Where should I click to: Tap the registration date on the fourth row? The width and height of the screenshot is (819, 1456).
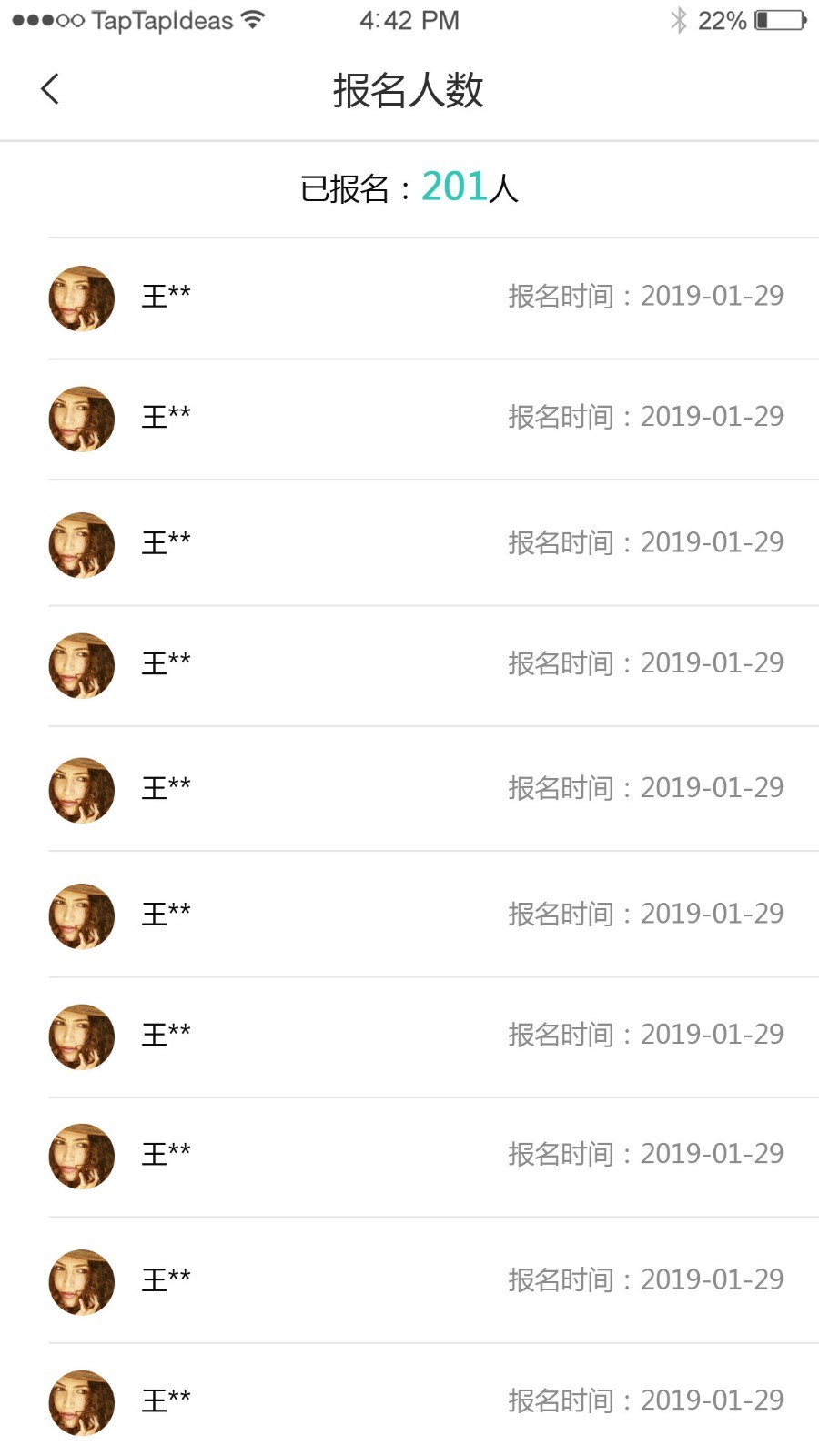coord(644,662)
